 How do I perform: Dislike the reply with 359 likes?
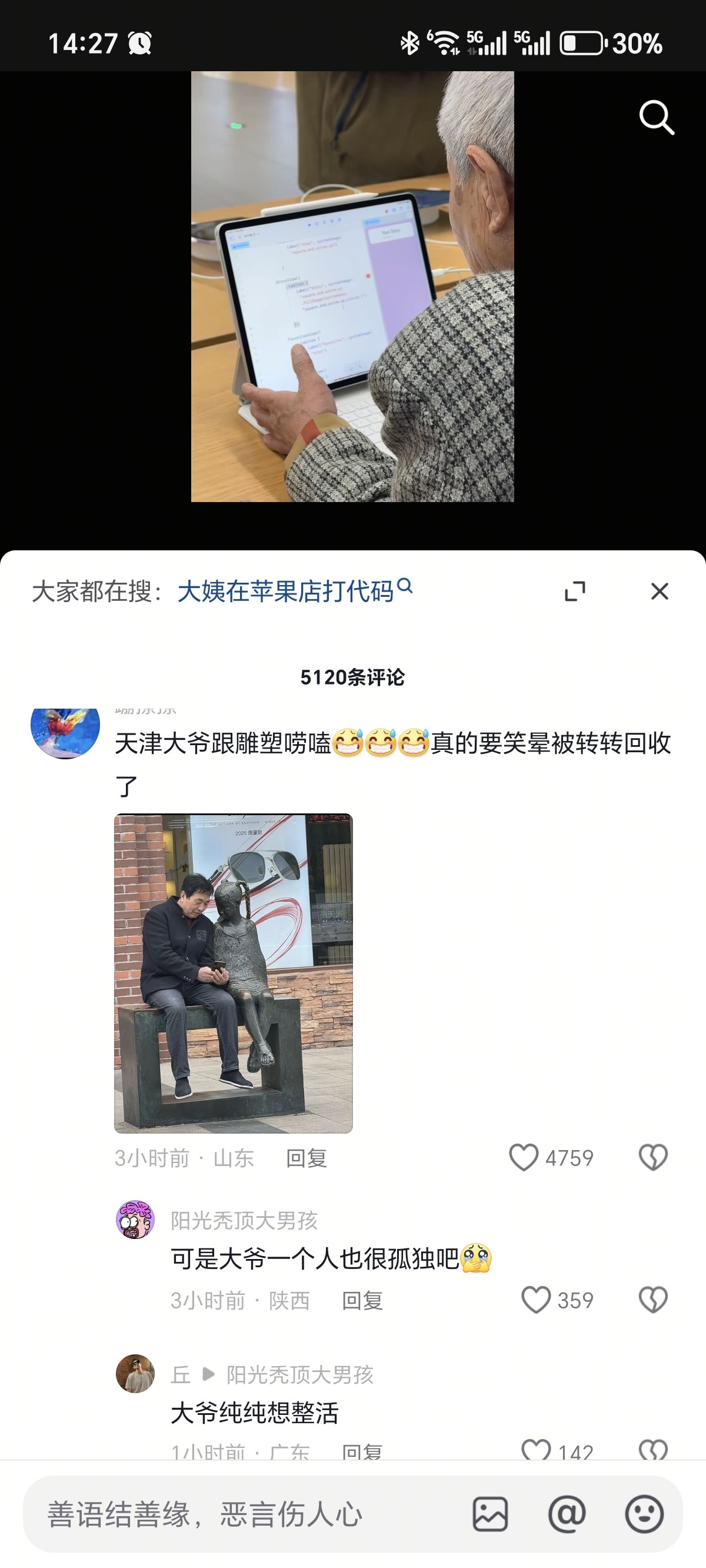tap(653, 1300)
